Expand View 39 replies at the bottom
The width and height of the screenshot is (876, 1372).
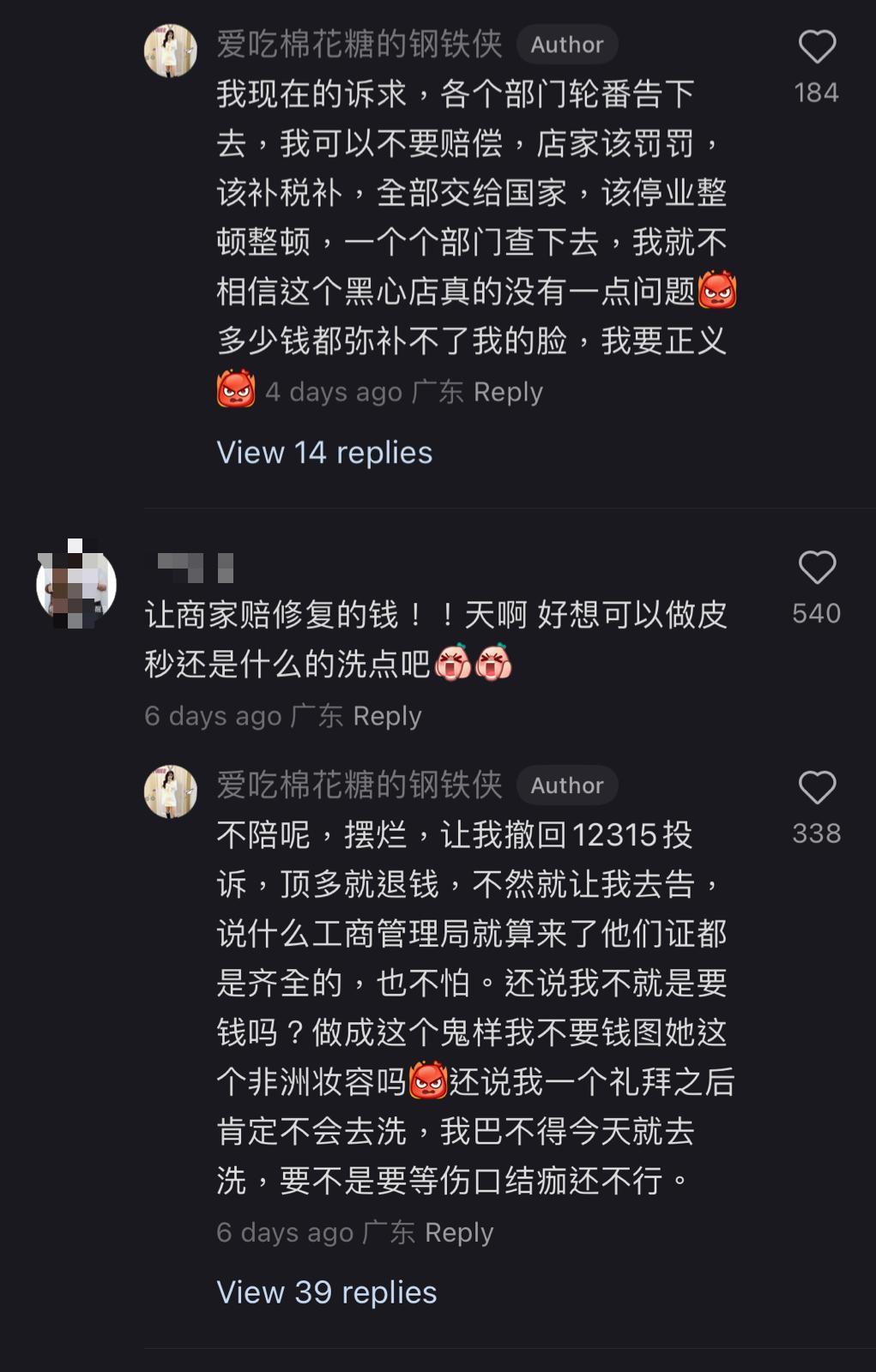pos(326,1293)
